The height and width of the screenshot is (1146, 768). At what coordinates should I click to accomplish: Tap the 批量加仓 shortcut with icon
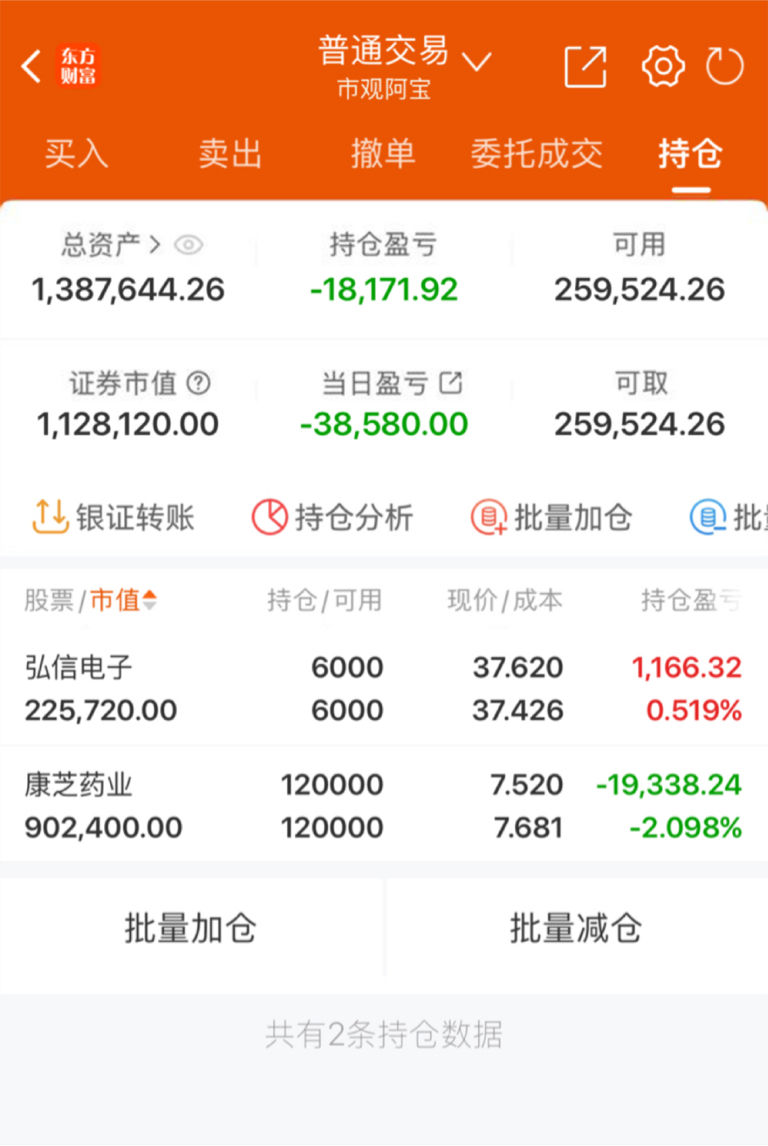pyautogui.click(x=551, y=517)
